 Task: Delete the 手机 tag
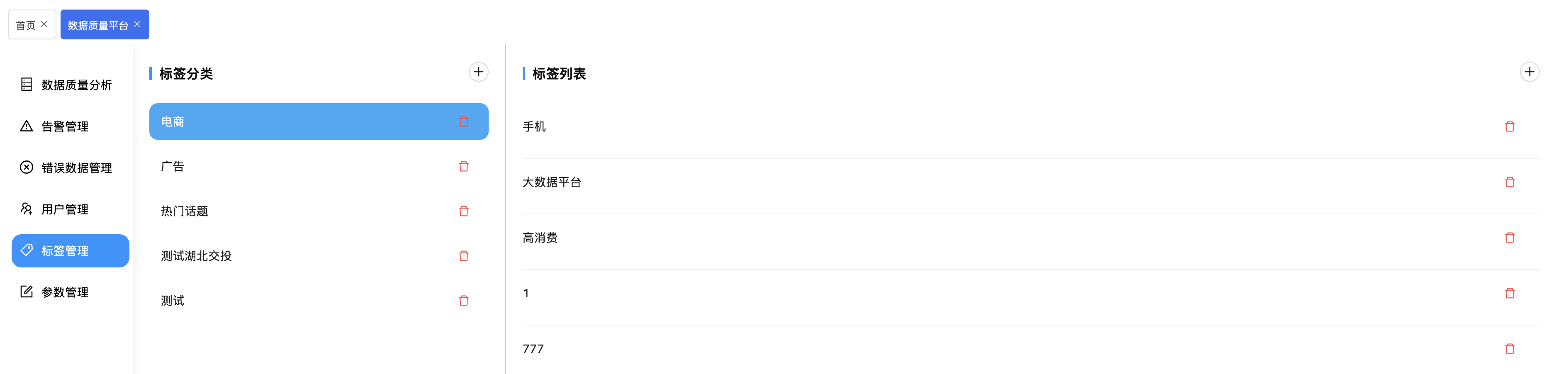click(x=1510, y=126)
